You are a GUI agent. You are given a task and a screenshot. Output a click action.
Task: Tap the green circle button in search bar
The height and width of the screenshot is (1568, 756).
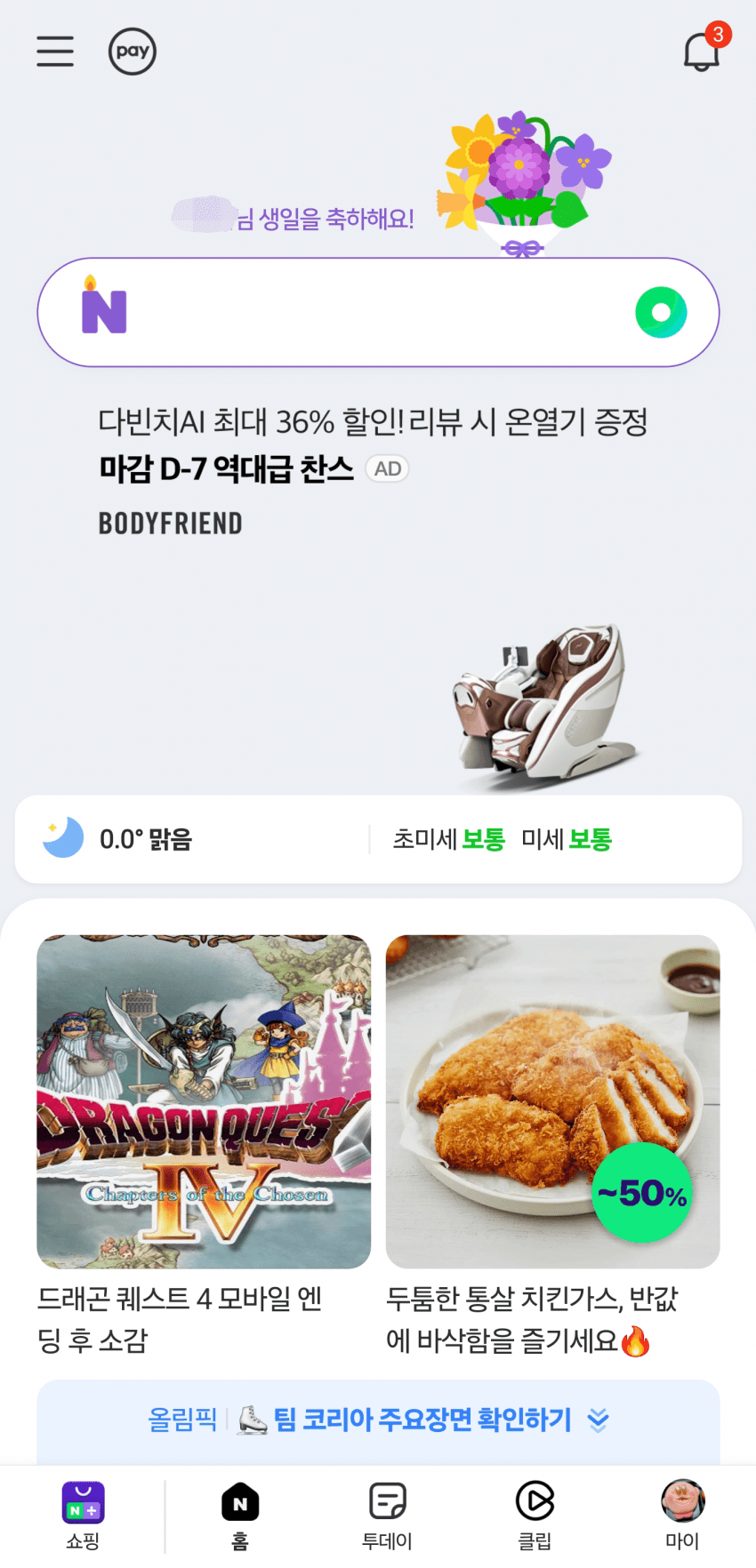pyautogui.click(x=661, y=313)
